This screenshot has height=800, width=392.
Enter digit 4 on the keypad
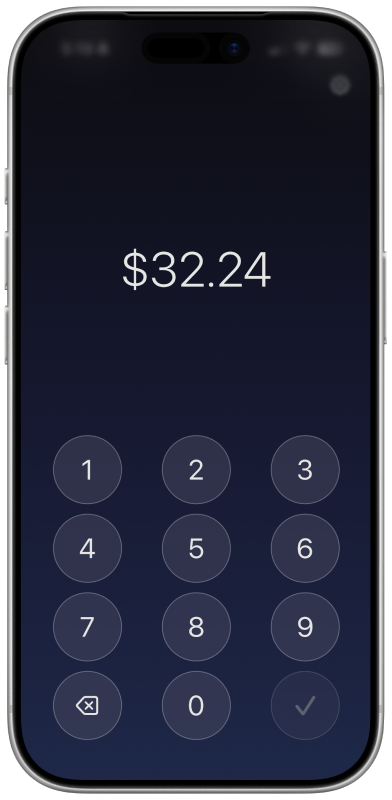[87, 548]
